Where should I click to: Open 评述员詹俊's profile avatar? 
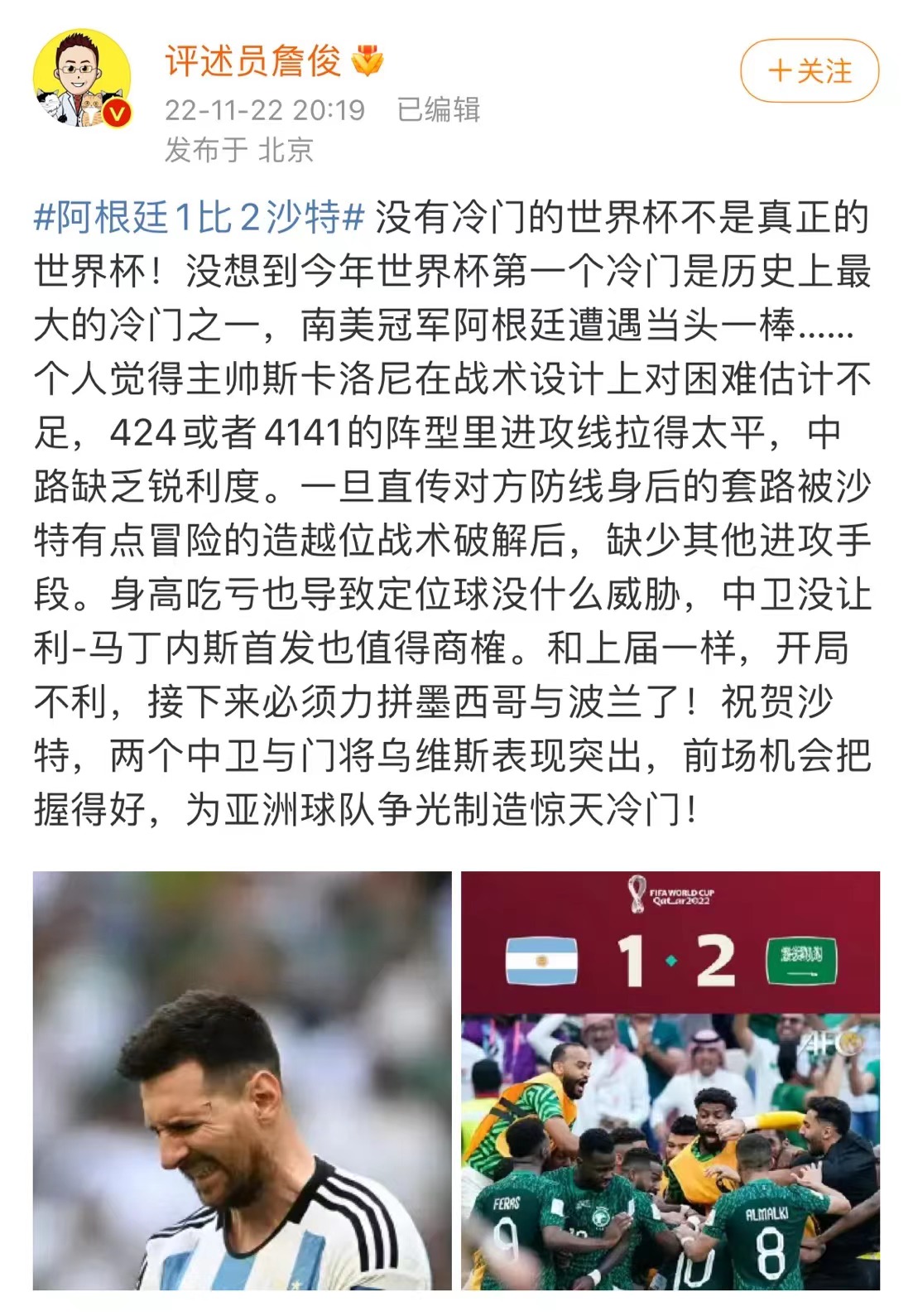(x=82, y=79)
